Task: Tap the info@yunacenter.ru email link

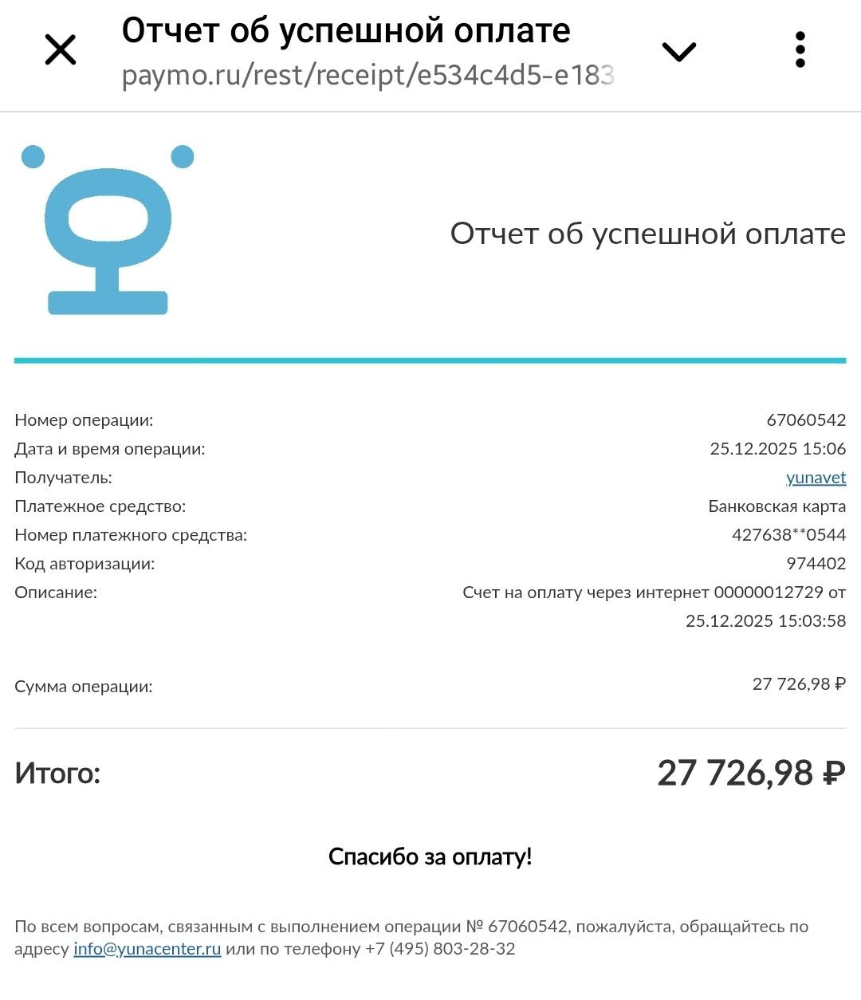Action: coord(147,949)
